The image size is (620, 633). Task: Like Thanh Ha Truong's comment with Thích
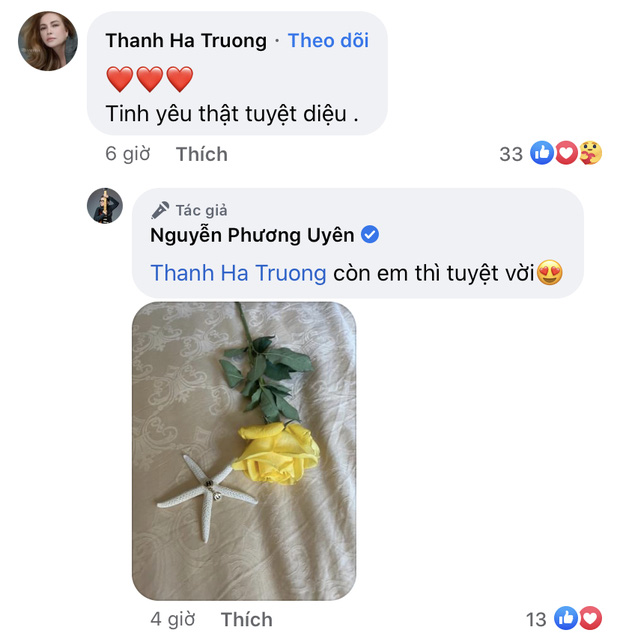201,154
